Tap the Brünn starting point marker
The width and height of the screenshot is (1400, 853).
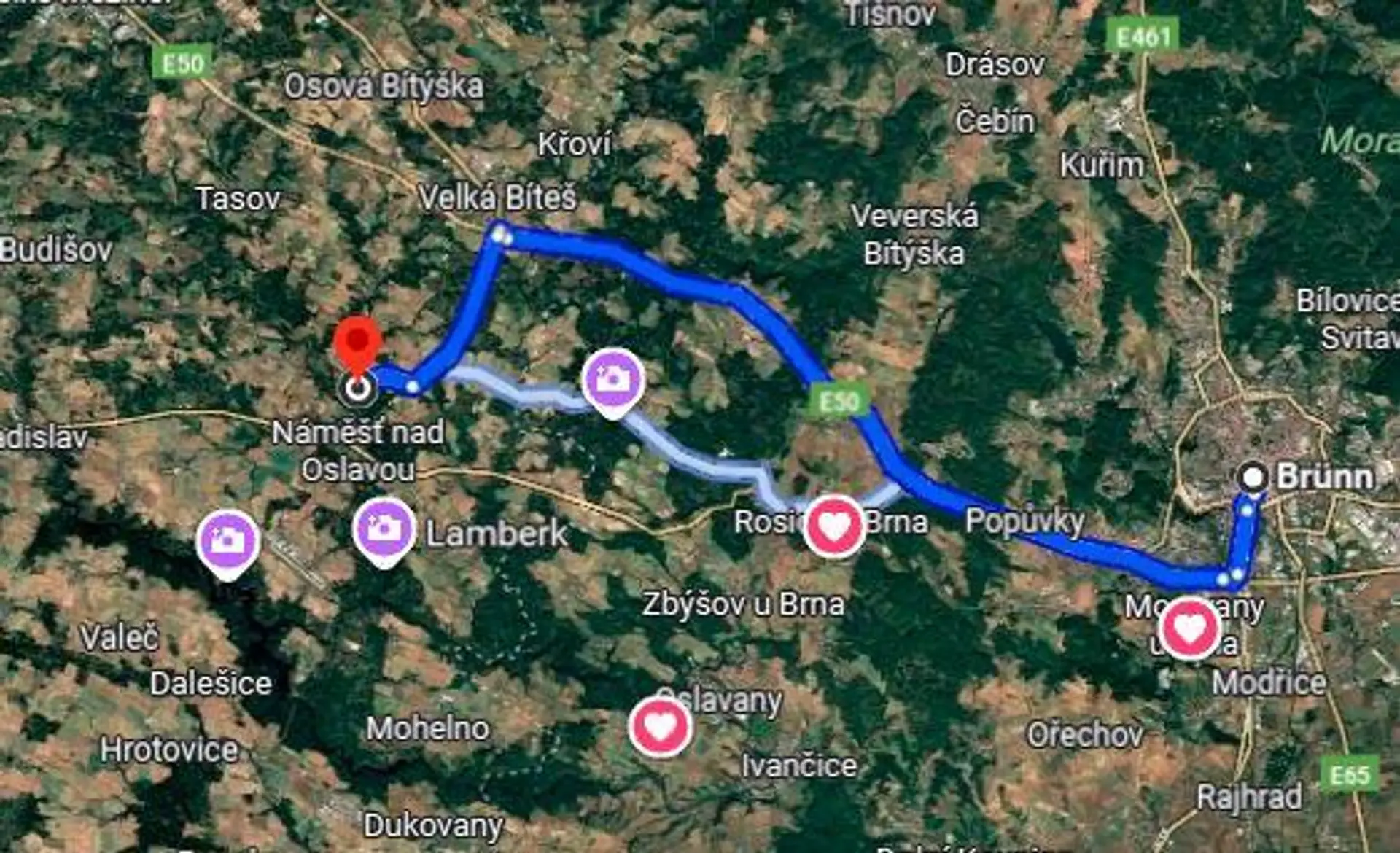[1253, 478]
